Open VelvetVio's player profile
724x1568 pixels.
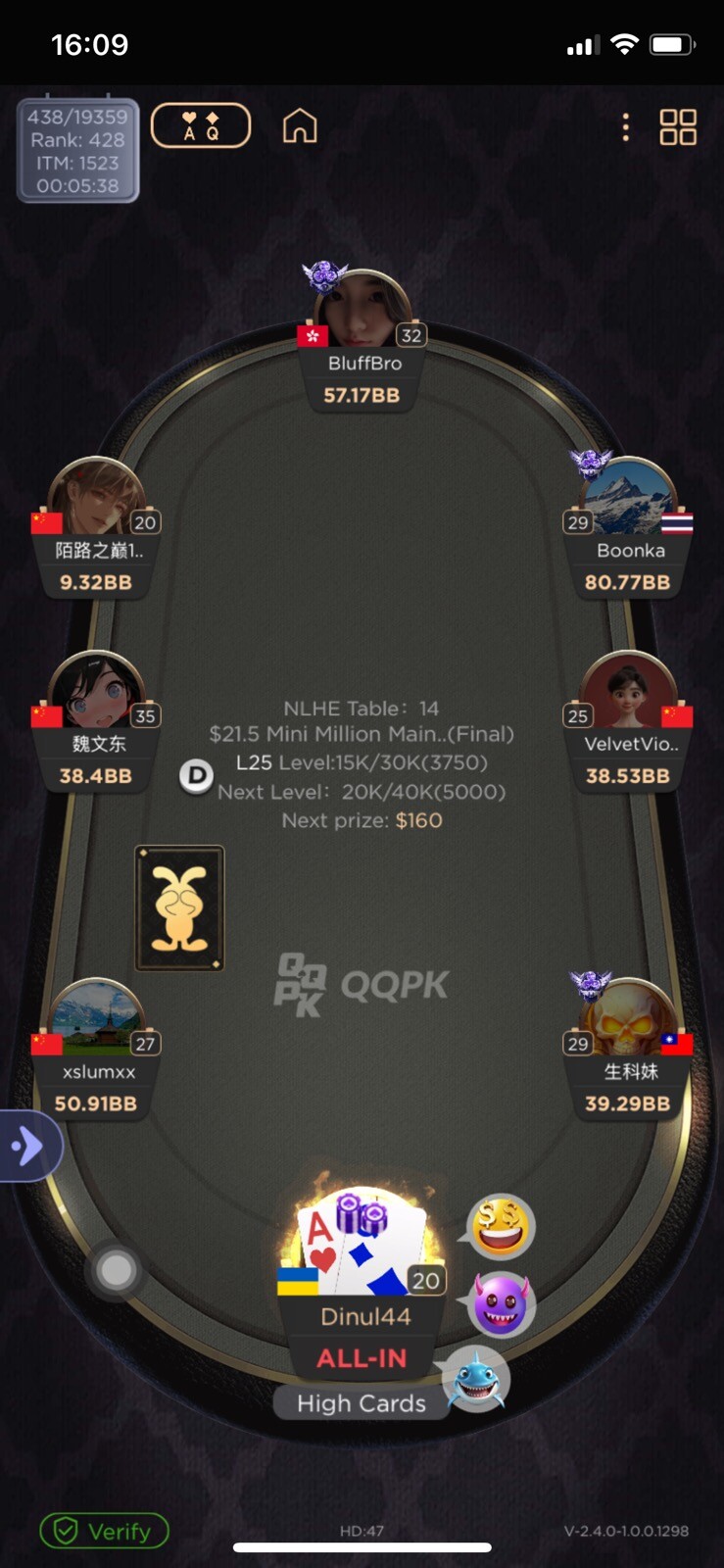pyautogui.click(x=627, y=692)
